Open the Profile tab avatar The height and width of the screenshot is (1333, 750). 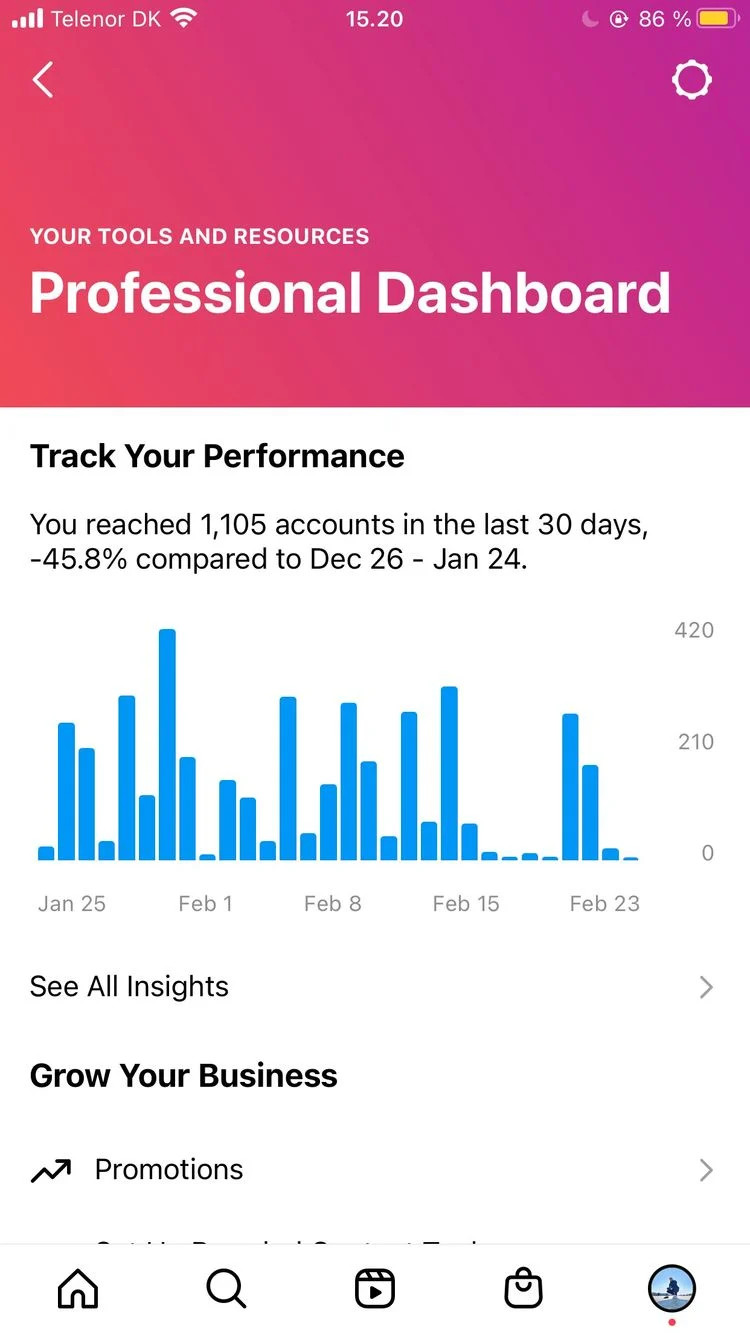point(671,1288)
